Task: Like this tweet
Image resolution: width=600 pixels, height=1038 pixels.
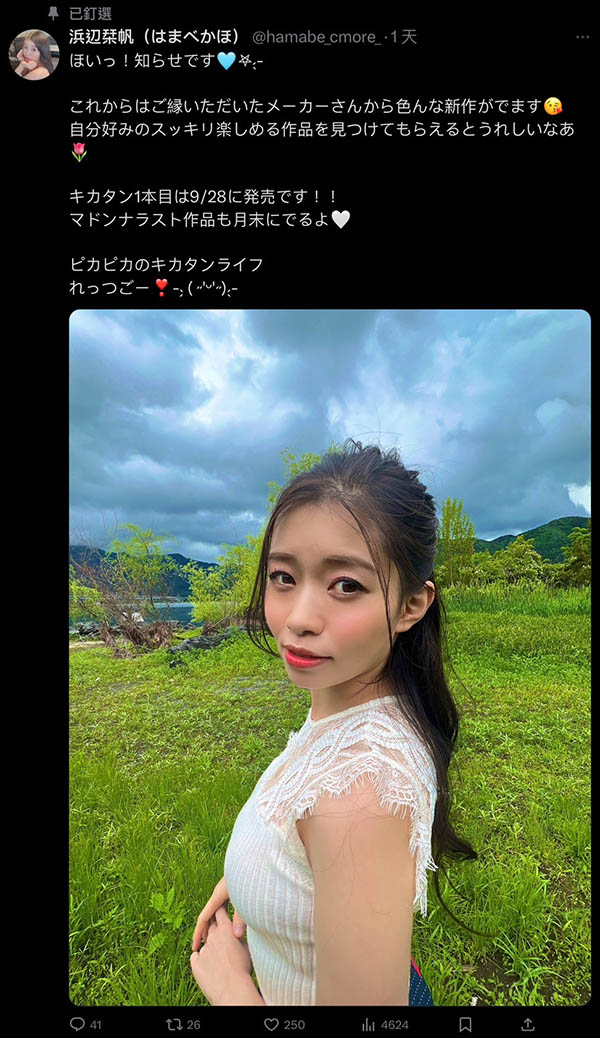Action: point(271,1024)
